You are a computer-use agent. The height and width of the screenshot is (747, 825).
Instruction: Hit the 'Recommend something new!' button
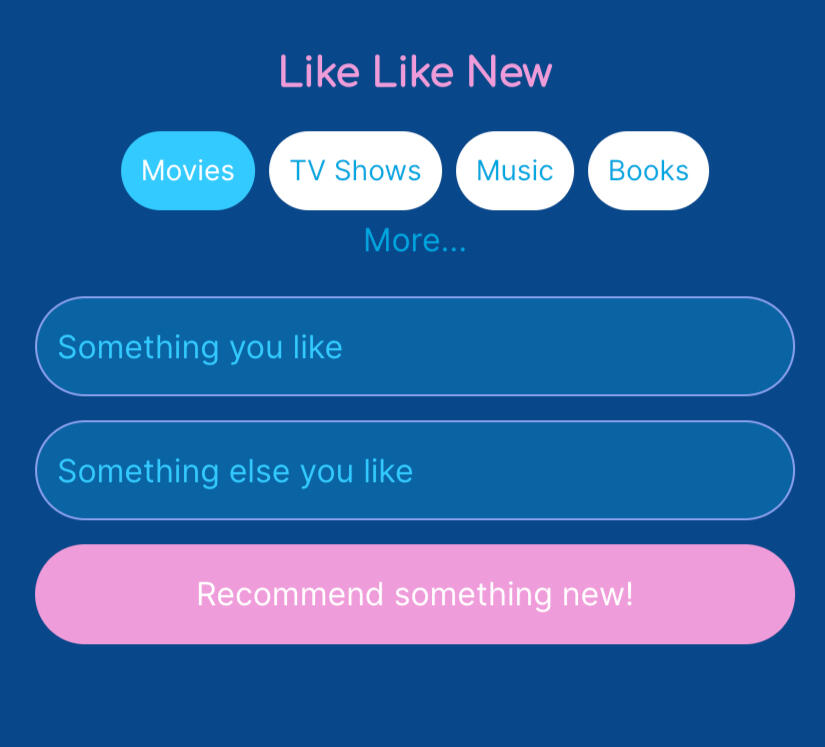click(x=414, y=594)
